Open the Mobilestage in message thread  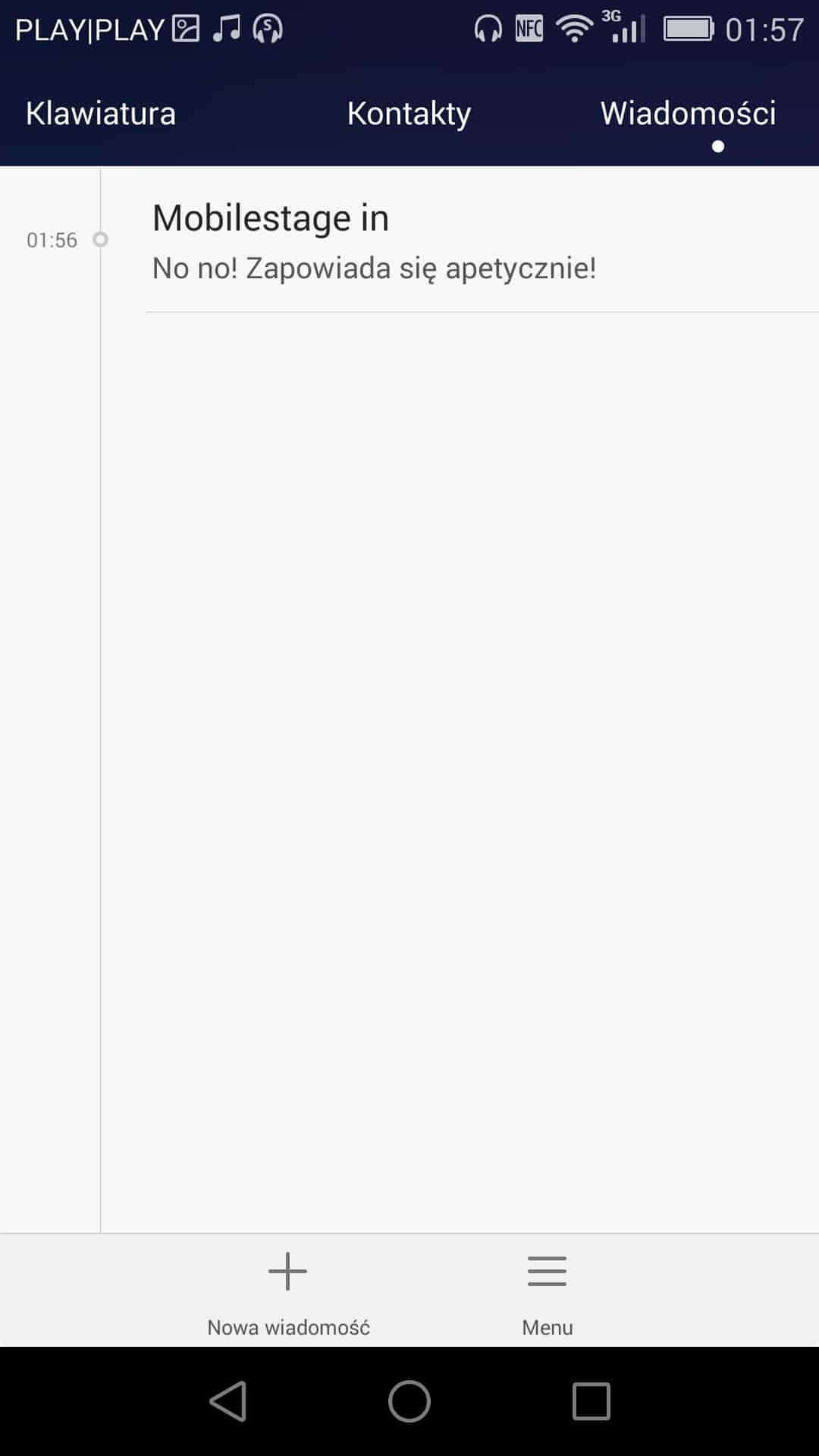[455, 240]
